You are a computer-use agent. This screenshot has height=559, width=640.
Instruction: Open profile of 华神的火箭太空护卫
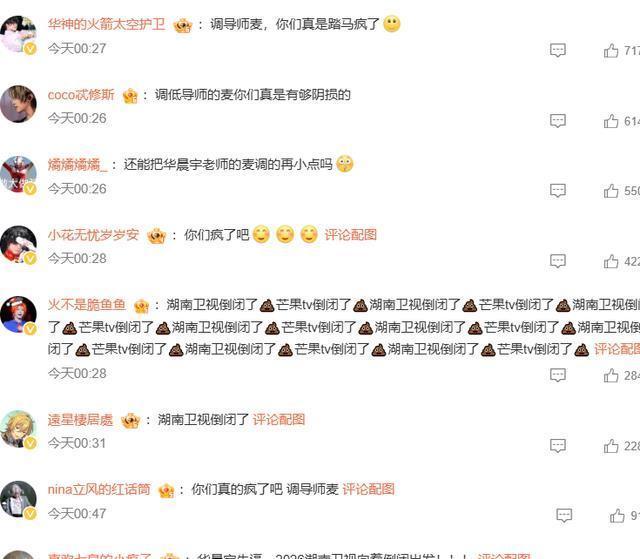point(107,24)
